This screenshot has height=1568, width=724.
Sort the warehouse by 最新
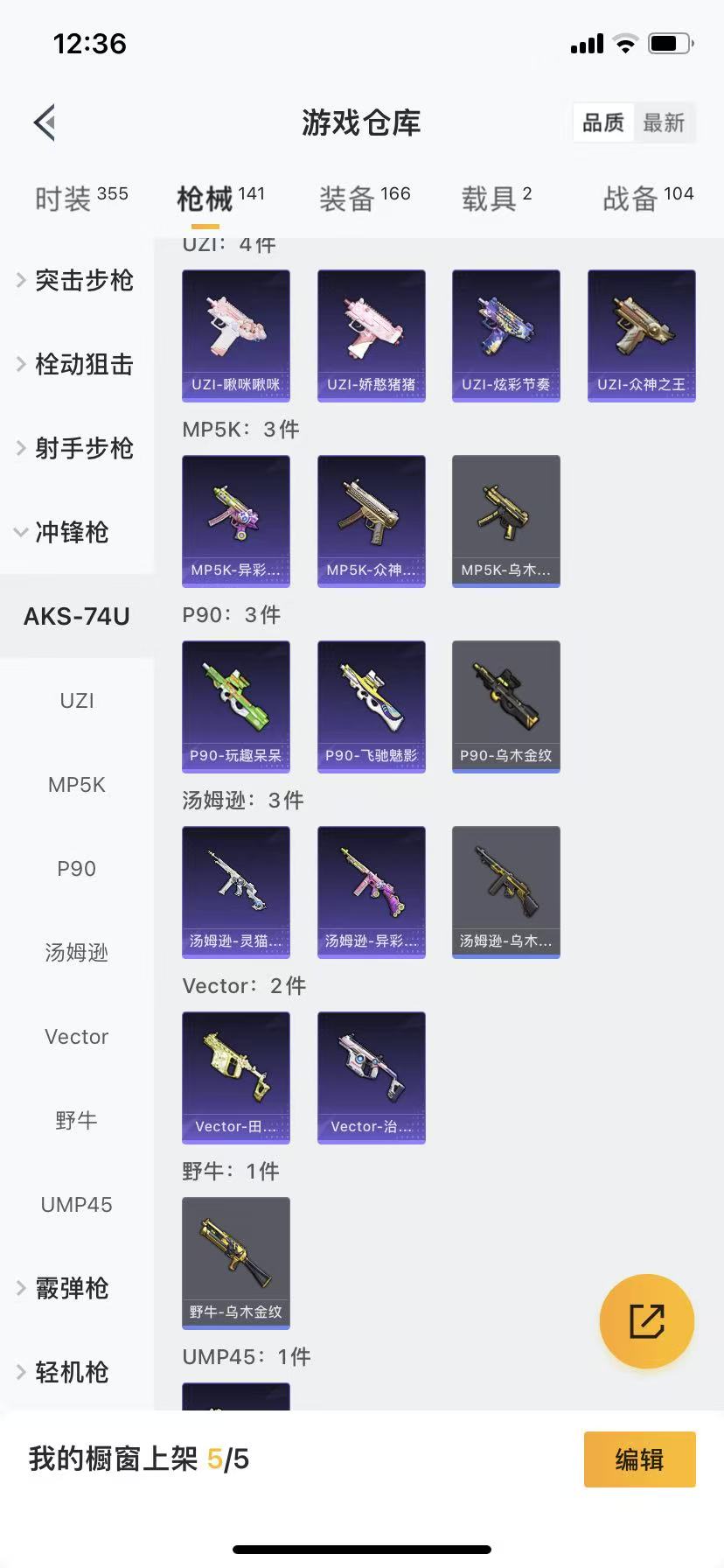664,122
